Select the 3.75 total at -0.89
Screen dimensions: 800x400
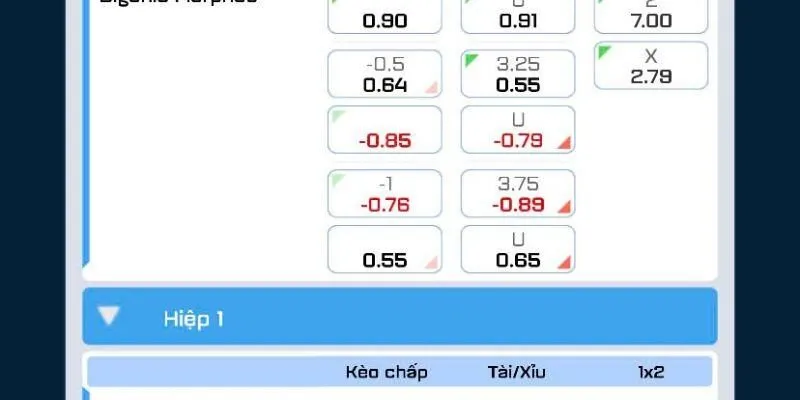[518, 194]
